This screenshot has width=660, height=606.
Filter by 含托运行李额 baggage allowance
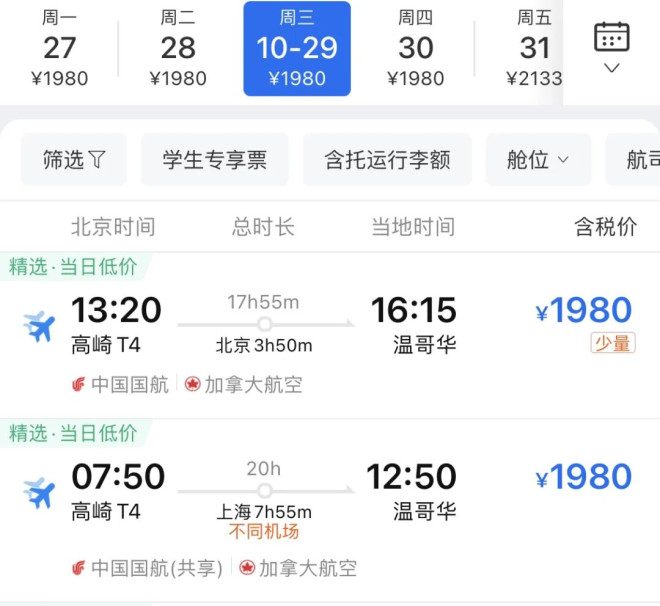[x=387, y=160]
